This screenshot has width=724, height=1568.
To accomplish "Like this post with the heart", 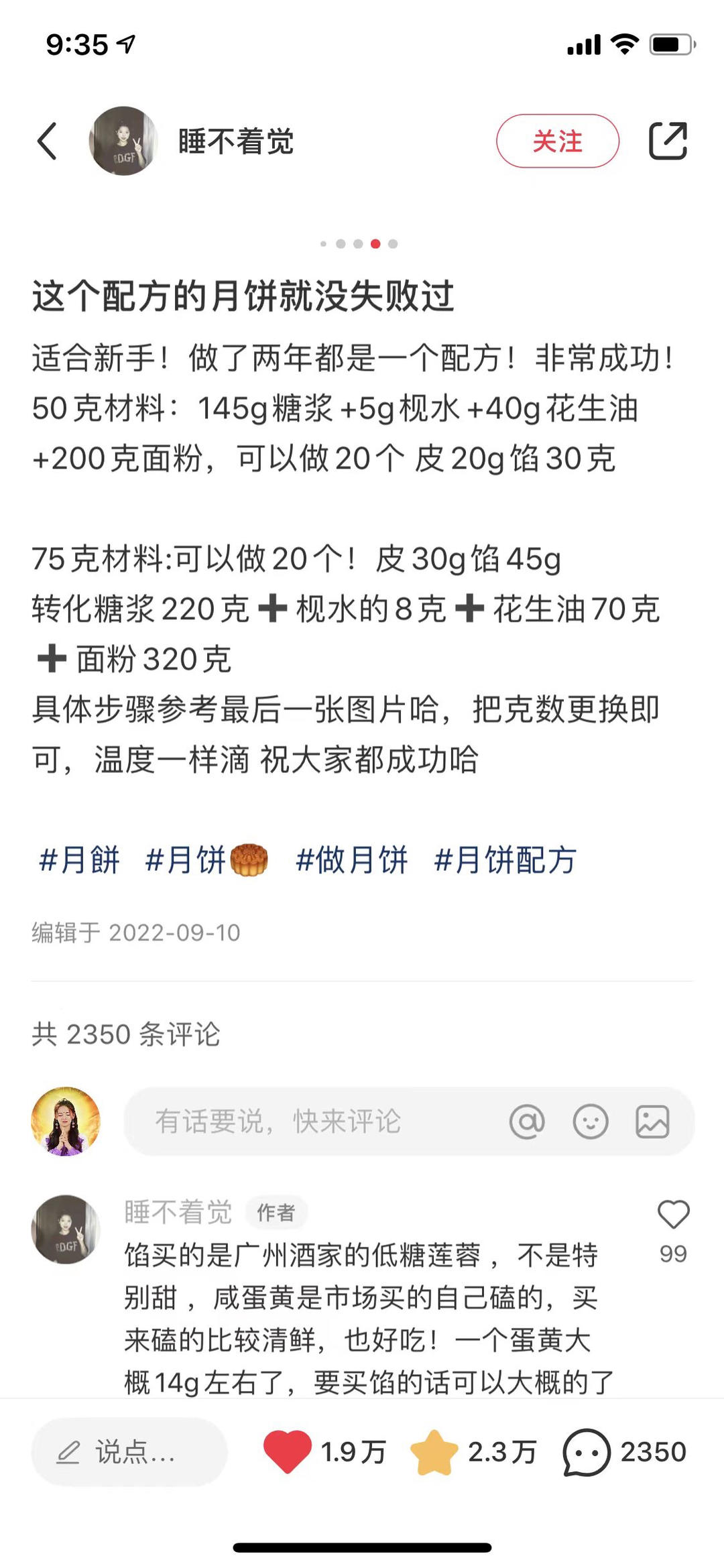I will [x=288, y=1452].
